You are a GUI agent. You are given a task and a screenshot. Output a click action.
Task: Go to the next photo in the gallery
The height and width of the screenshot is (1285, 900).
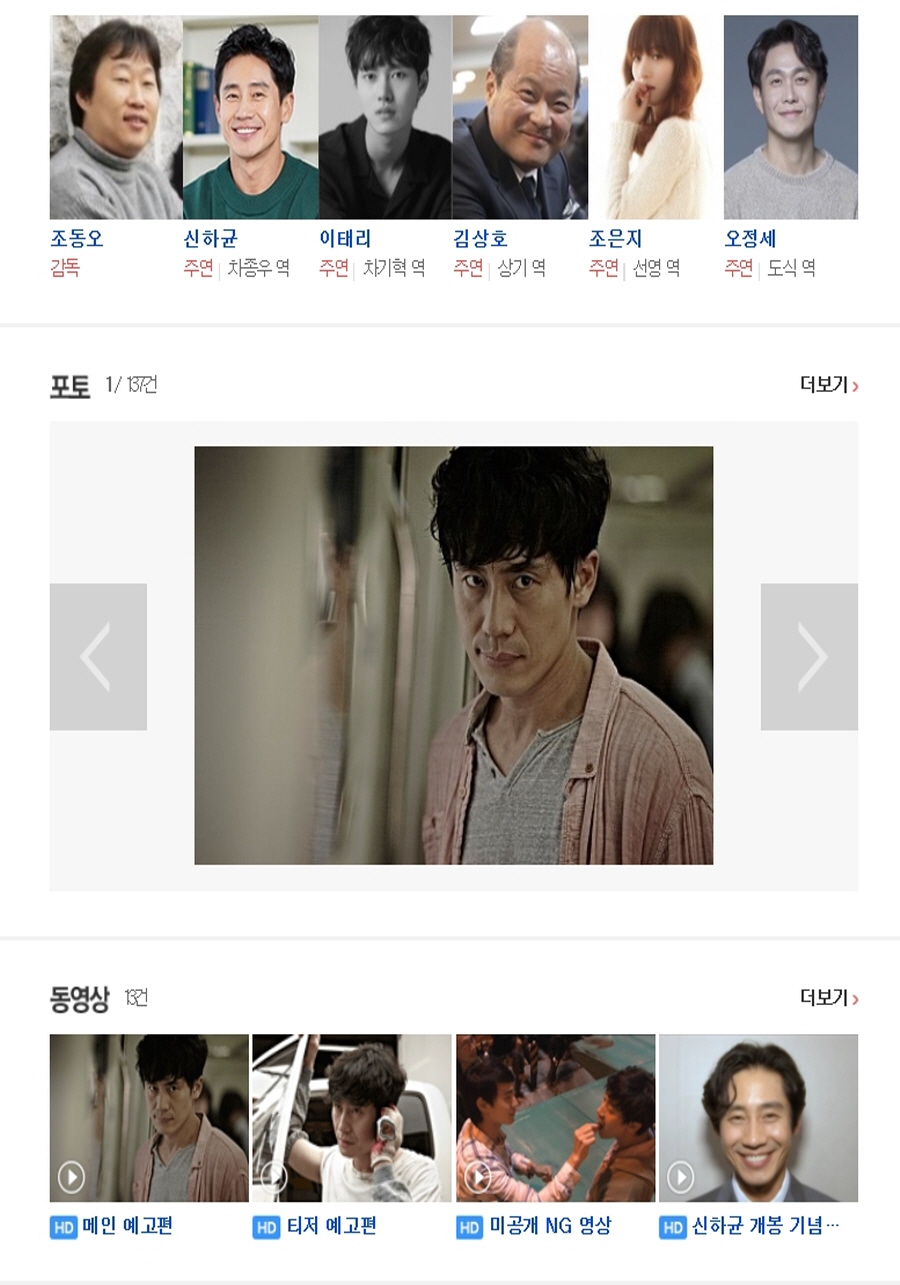click(809, 656)
